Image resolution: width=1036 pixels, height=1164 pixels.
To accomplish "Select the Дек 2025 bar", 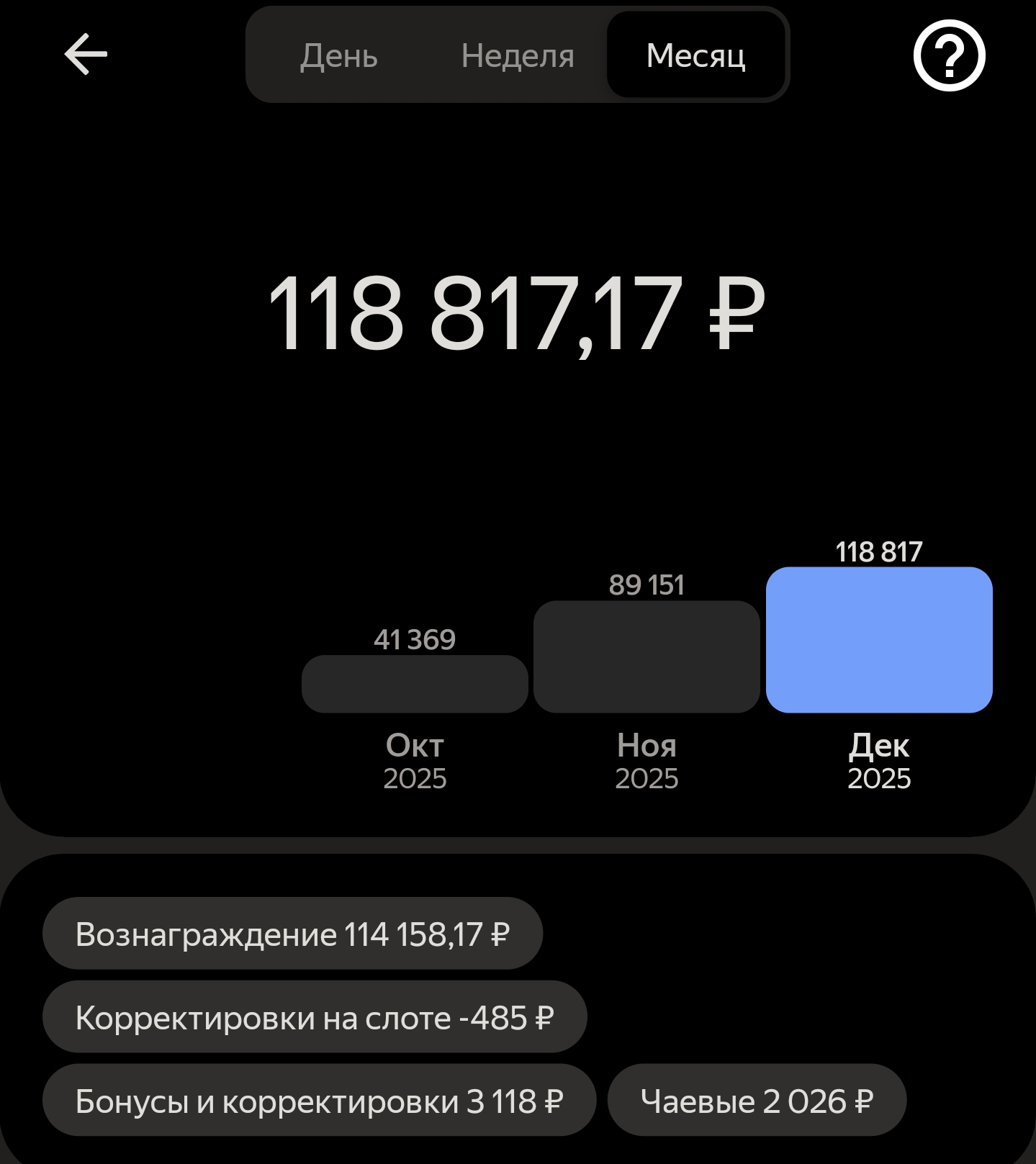I will pyautogui.click(x=879, y=640).
